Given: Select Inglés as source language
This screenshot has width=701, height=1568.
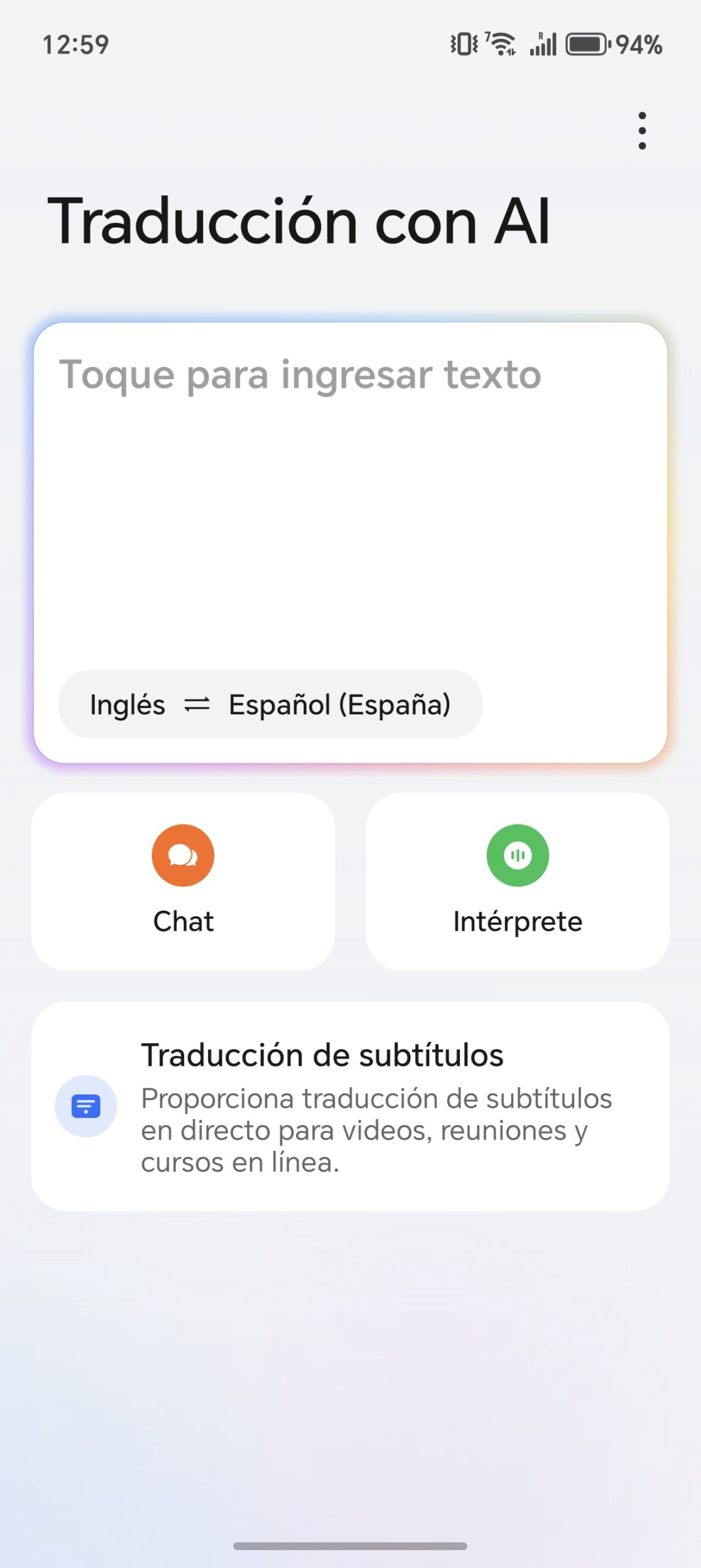Looking at the screenshot, I should pyautogui.click(x=127, y=705).
